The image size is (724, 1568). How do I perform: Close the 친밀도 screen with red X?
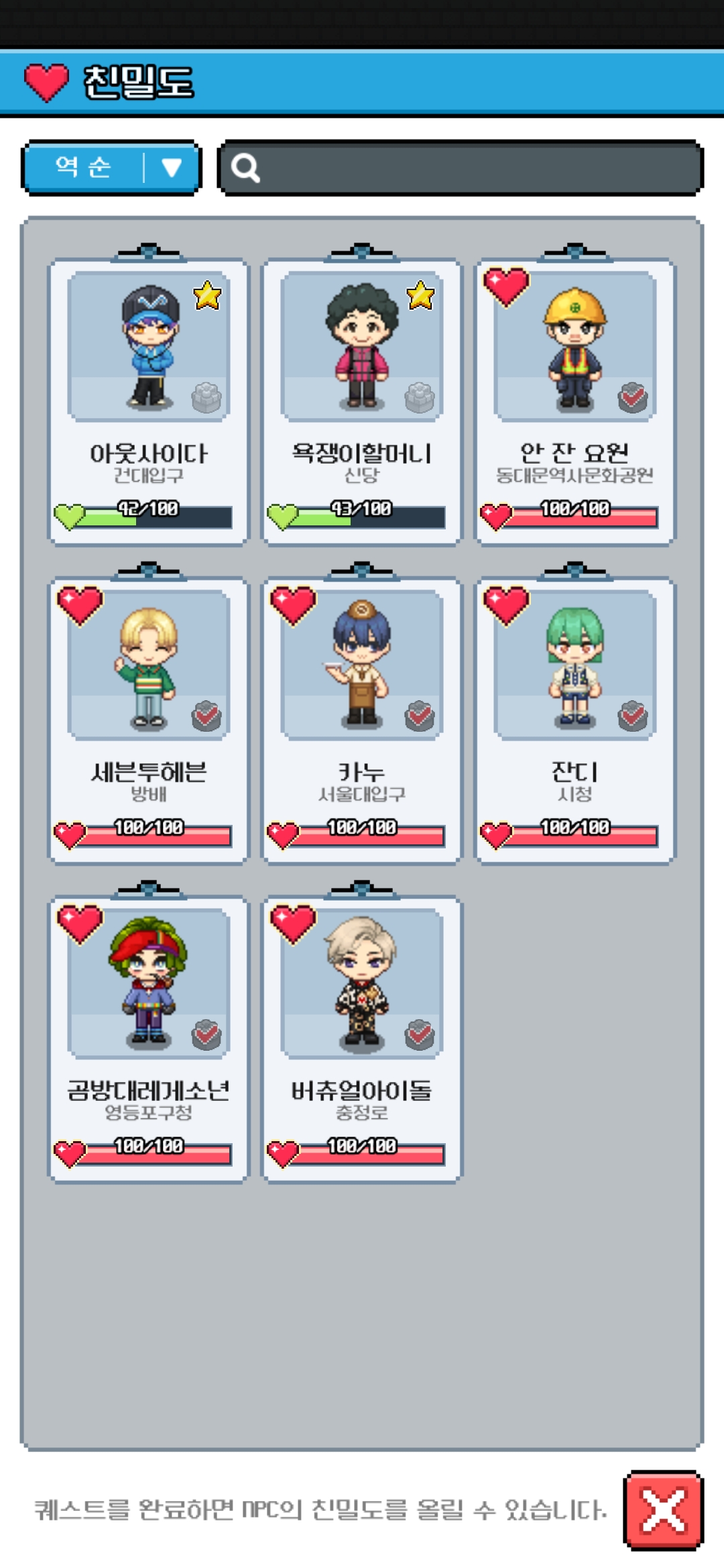click(x=663, y=1510)
